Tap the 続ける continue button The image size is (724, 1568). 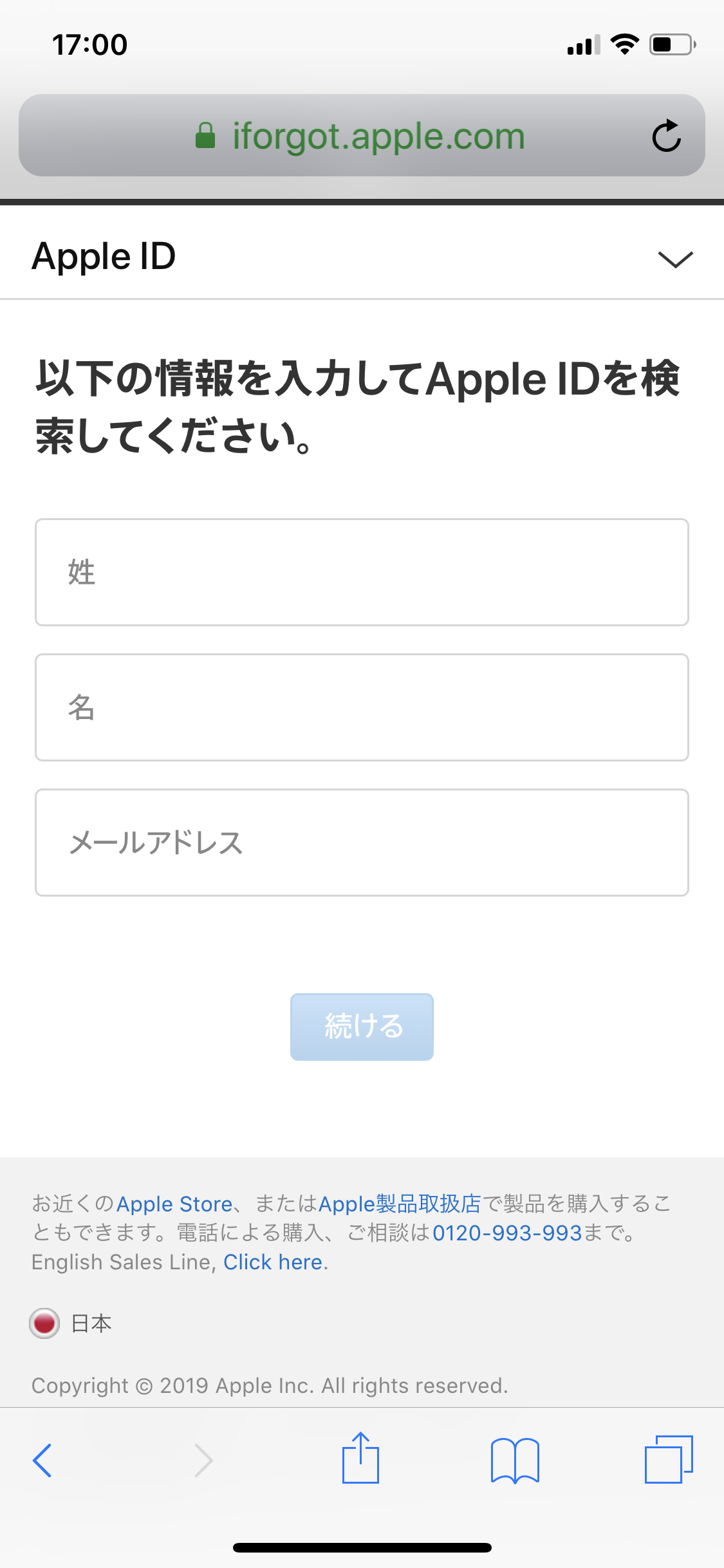click(x=362, y=1027)
